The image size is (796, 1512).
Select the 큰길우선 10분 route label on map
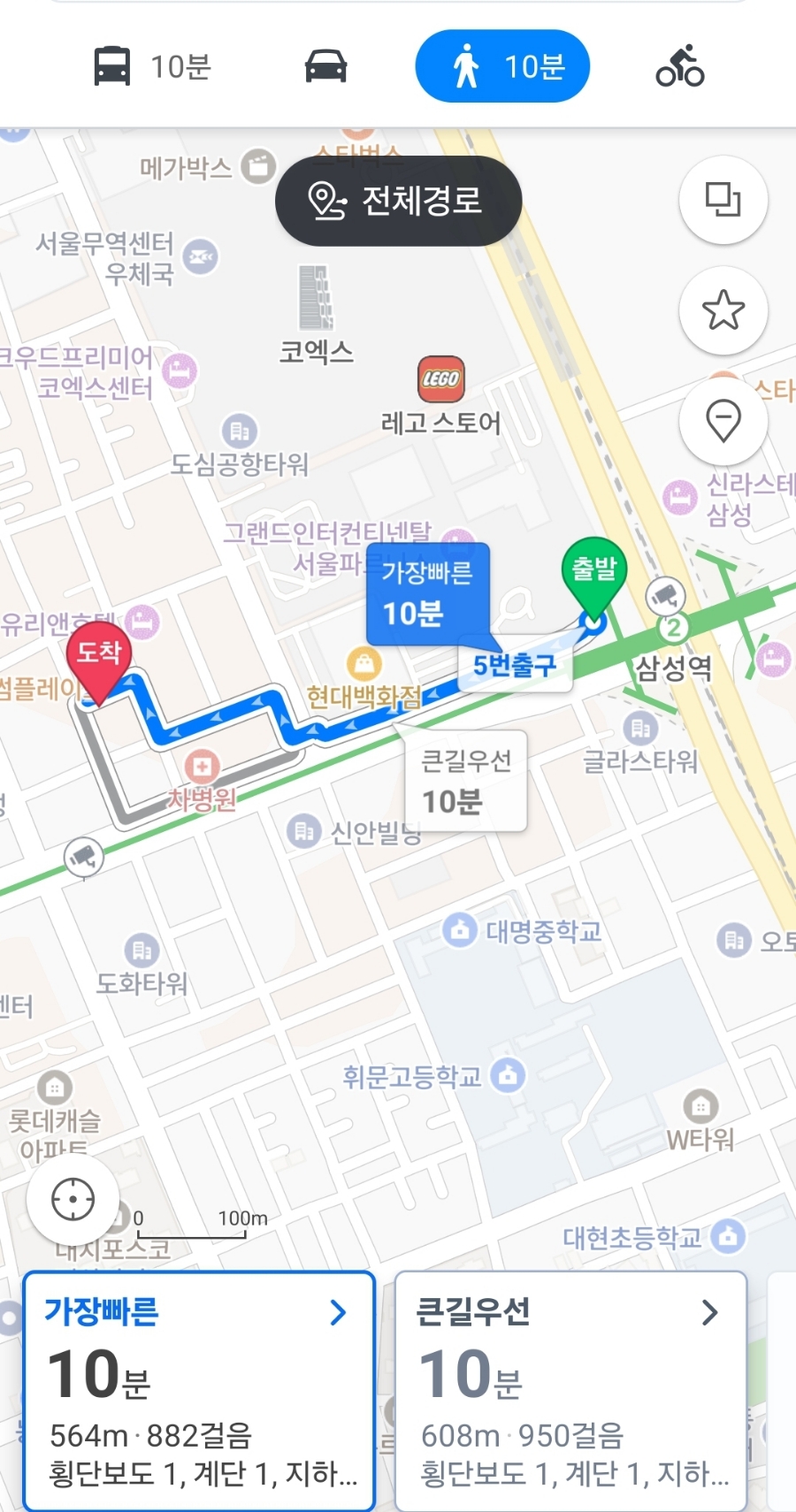(x=465, y=781)
